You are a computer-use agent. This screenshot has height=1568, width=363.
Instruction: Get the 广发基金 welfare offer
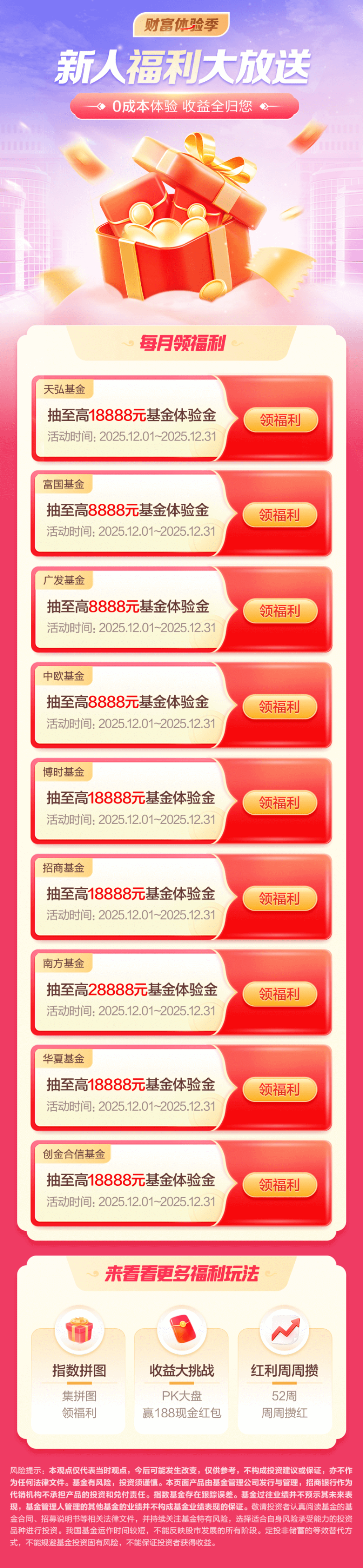(x=280, y=610)
